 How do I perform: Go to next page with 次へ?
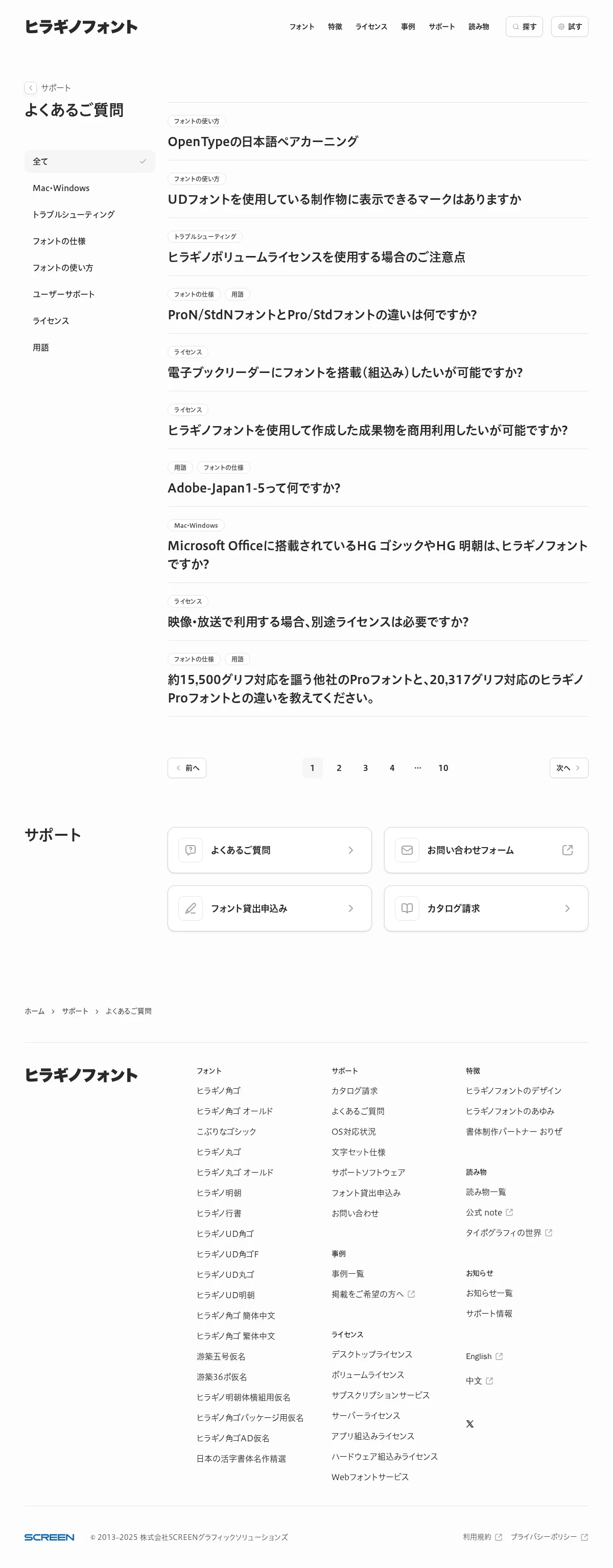568,768
